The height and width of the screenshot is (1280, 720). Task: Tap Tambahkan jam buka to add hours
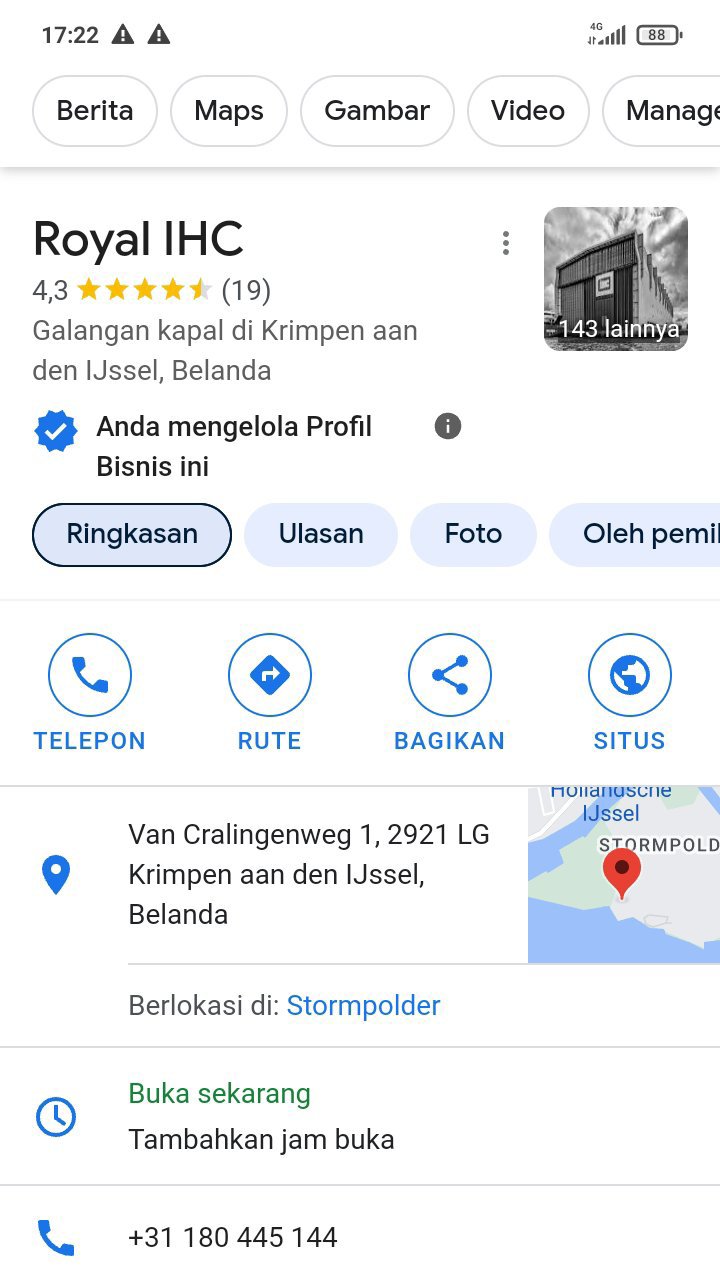(x=261, y=1139)
